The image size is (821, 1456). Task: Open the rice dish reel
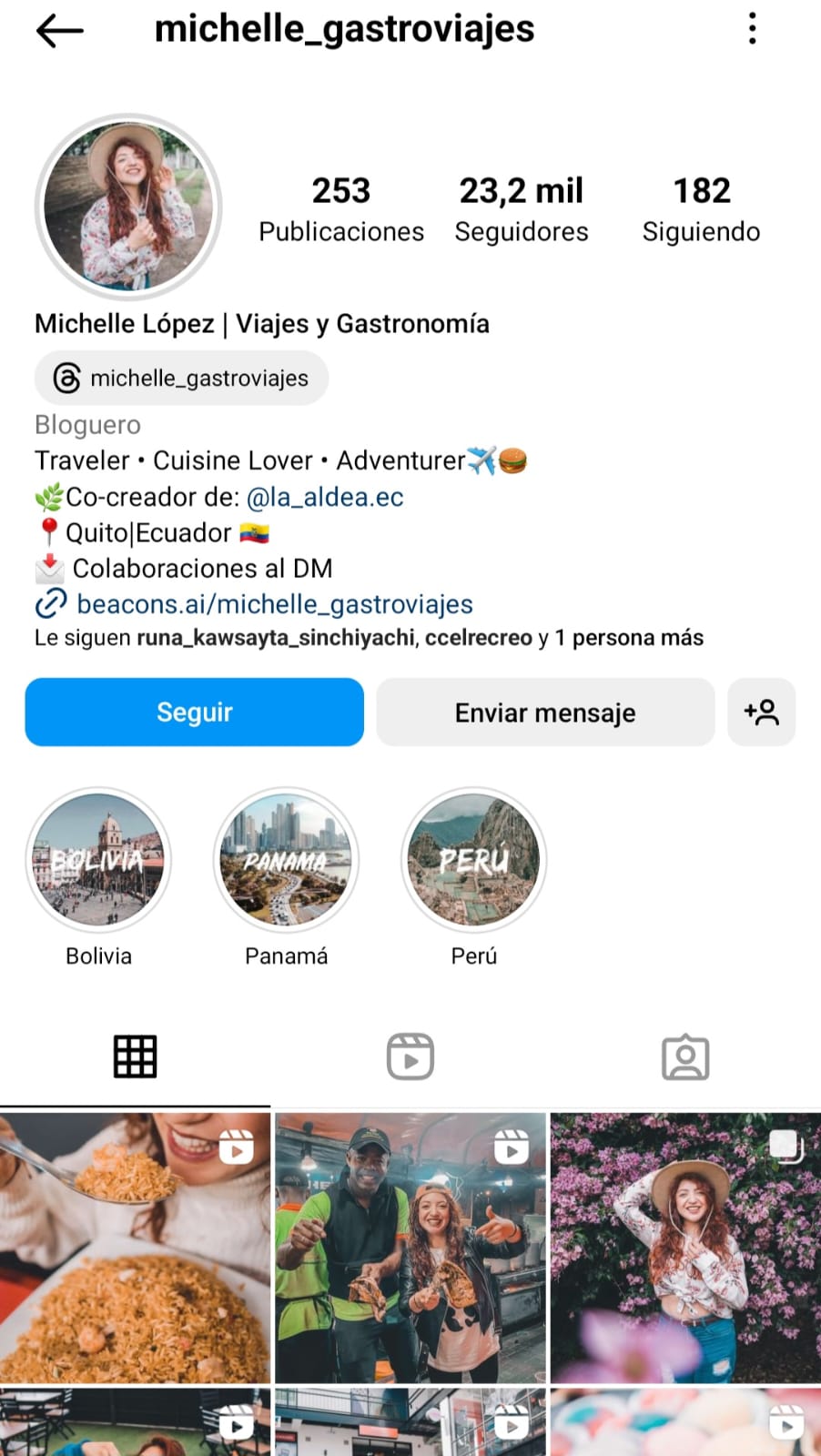[135, 1248]
